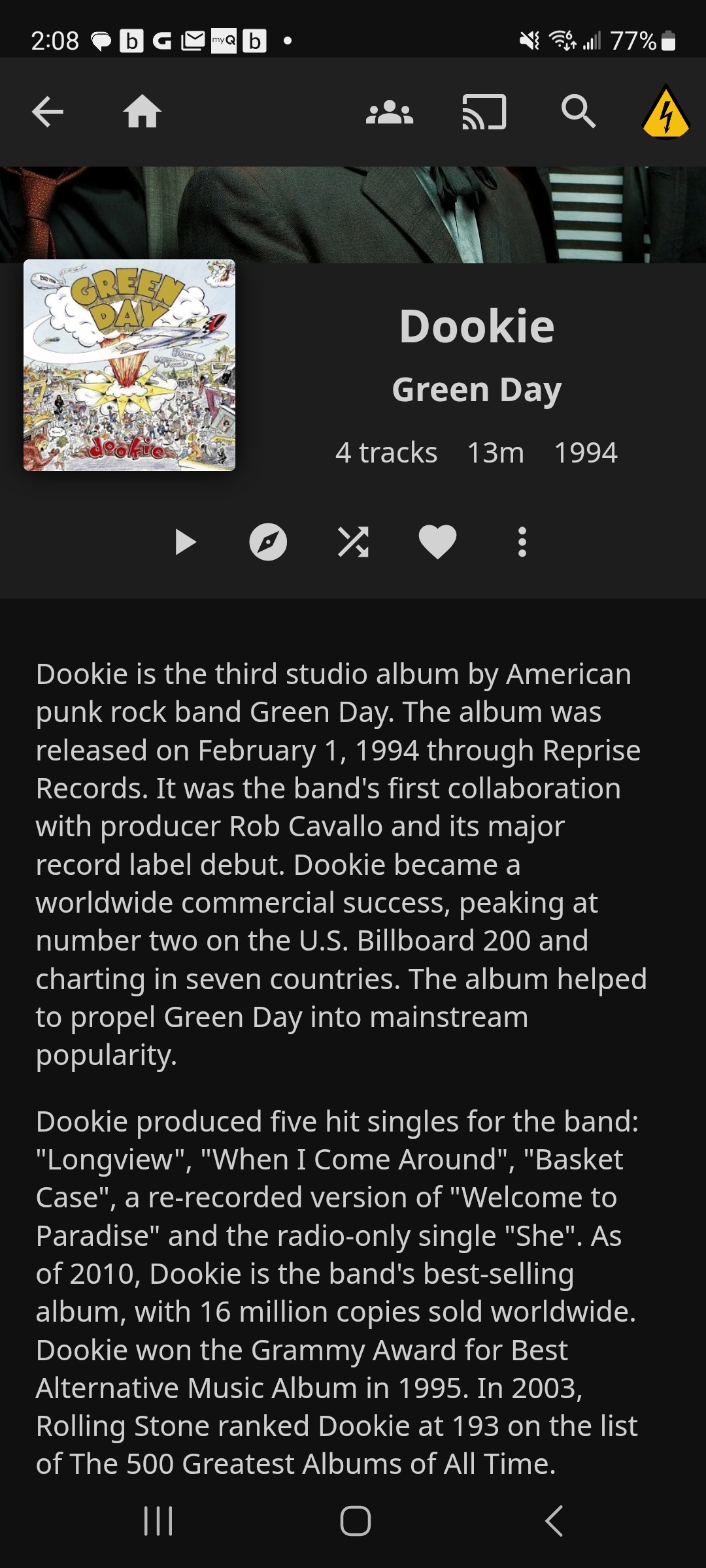This screenshot has height=1568, width=706.
Task: Tap the yellow lightning warning icon
Action: (x=666, y=112)
